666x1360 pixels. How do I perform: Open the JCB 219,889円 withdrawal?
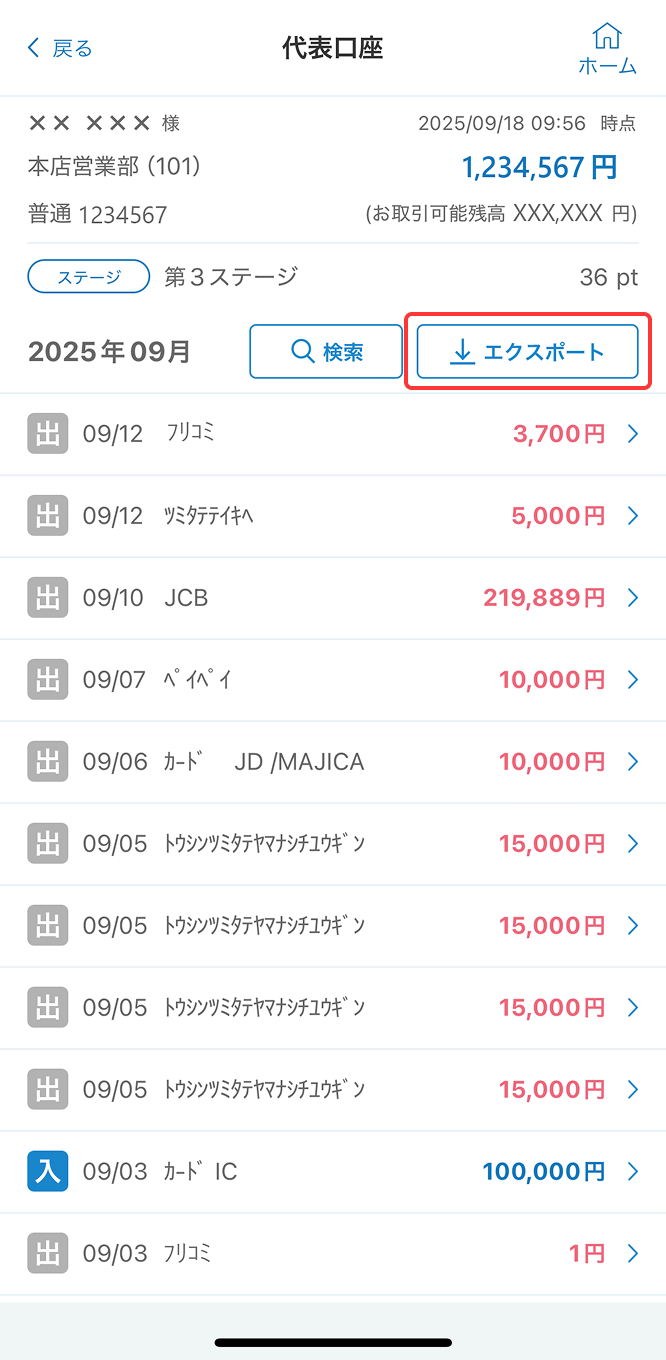click(333, 598)
